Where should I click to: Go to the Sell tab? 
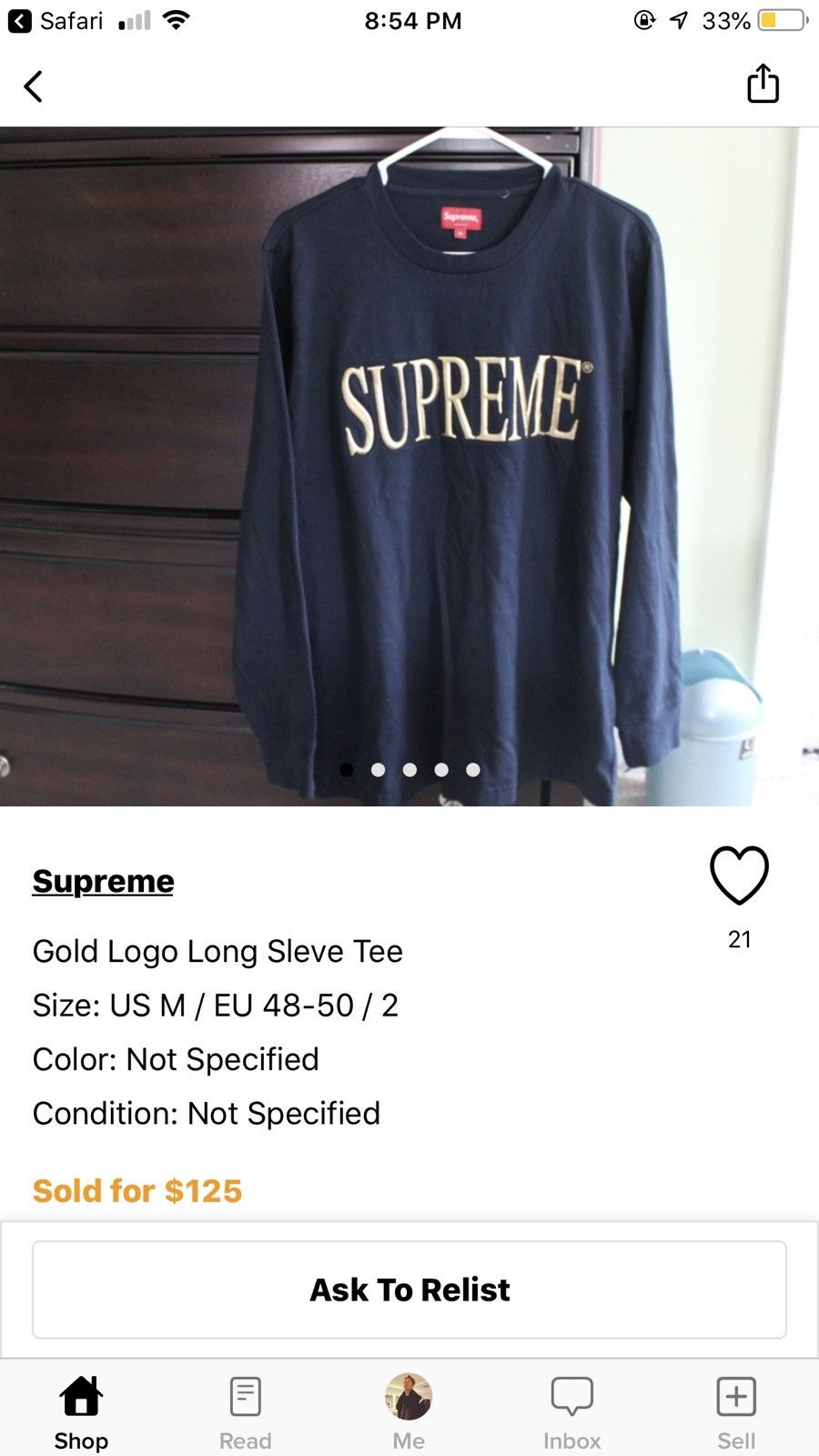[x=736, y=1413]
